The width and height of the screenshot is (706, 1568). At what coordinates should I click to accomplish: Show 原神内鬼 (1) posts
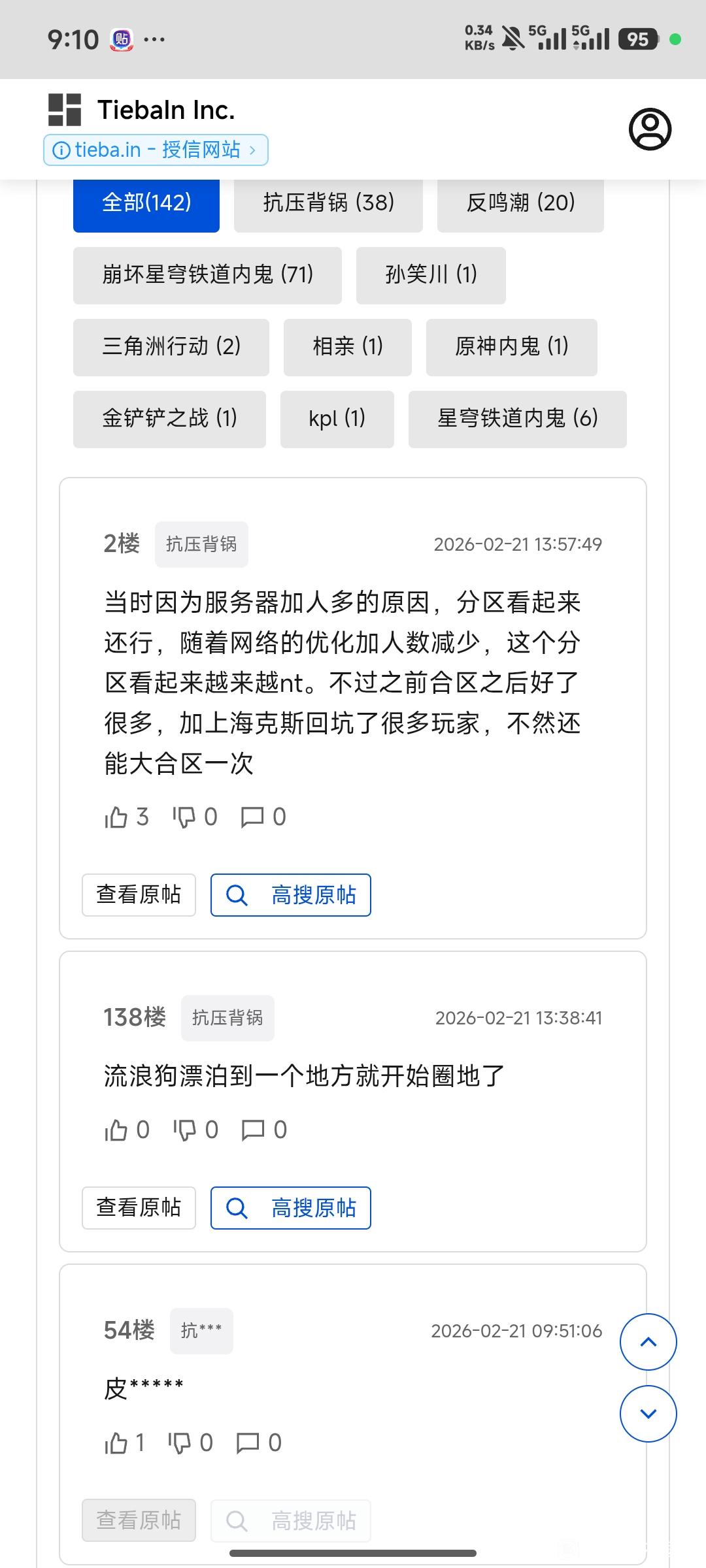(x=512, y=347)
